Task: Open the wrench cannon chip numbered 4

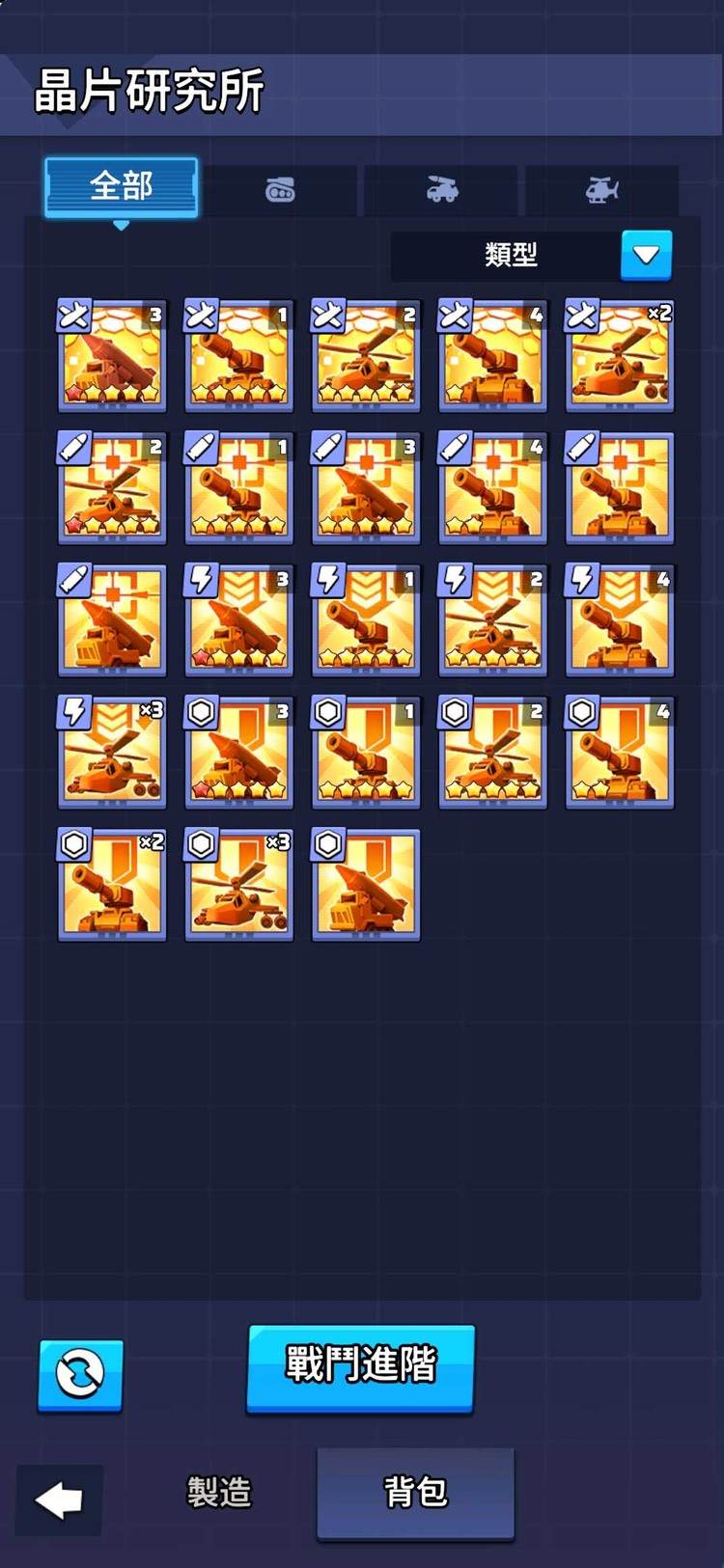Action: 492,356
